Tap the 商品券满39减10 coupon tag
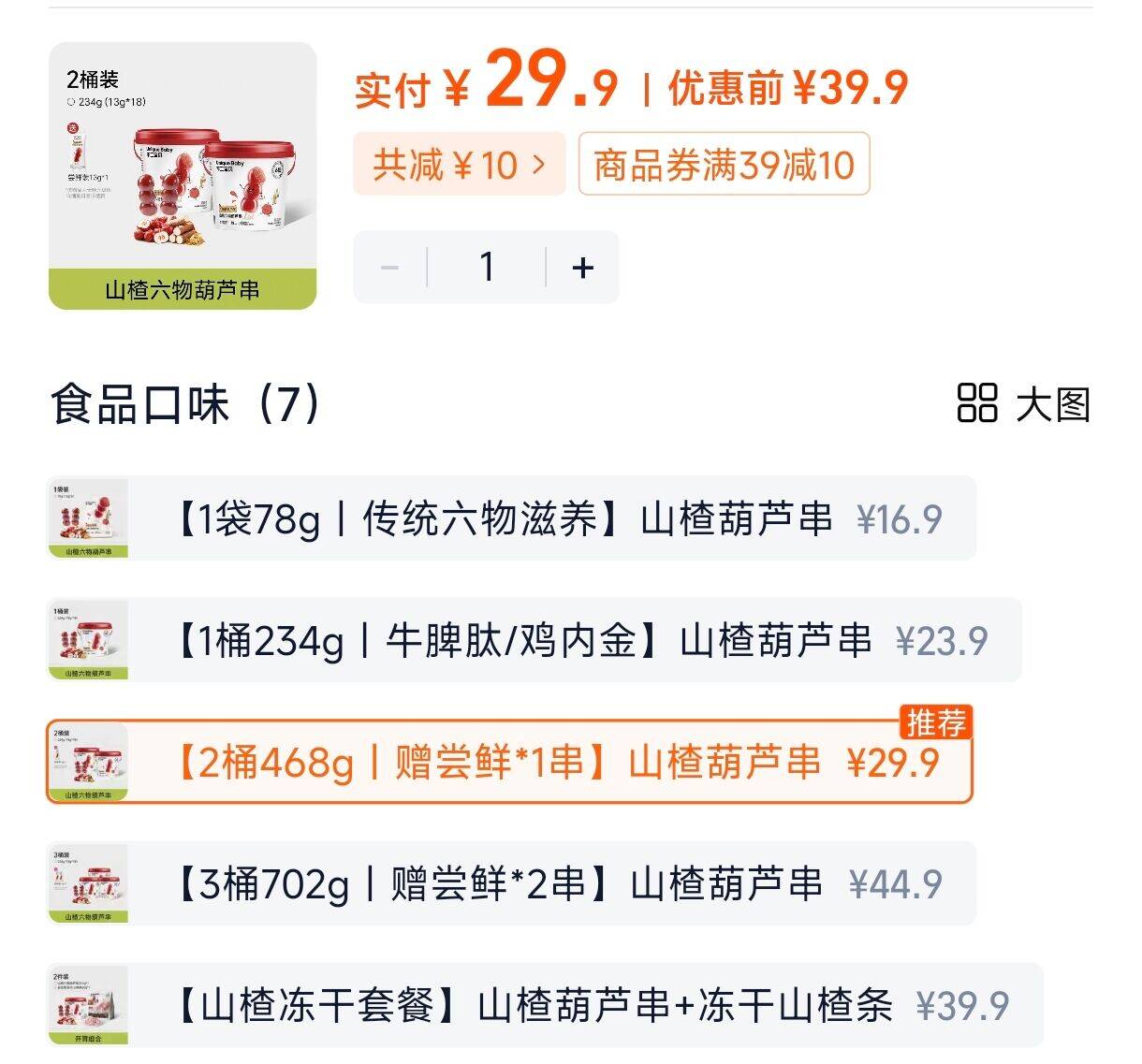Screen dimensions: 1142x1064 (x=724, y=165)
